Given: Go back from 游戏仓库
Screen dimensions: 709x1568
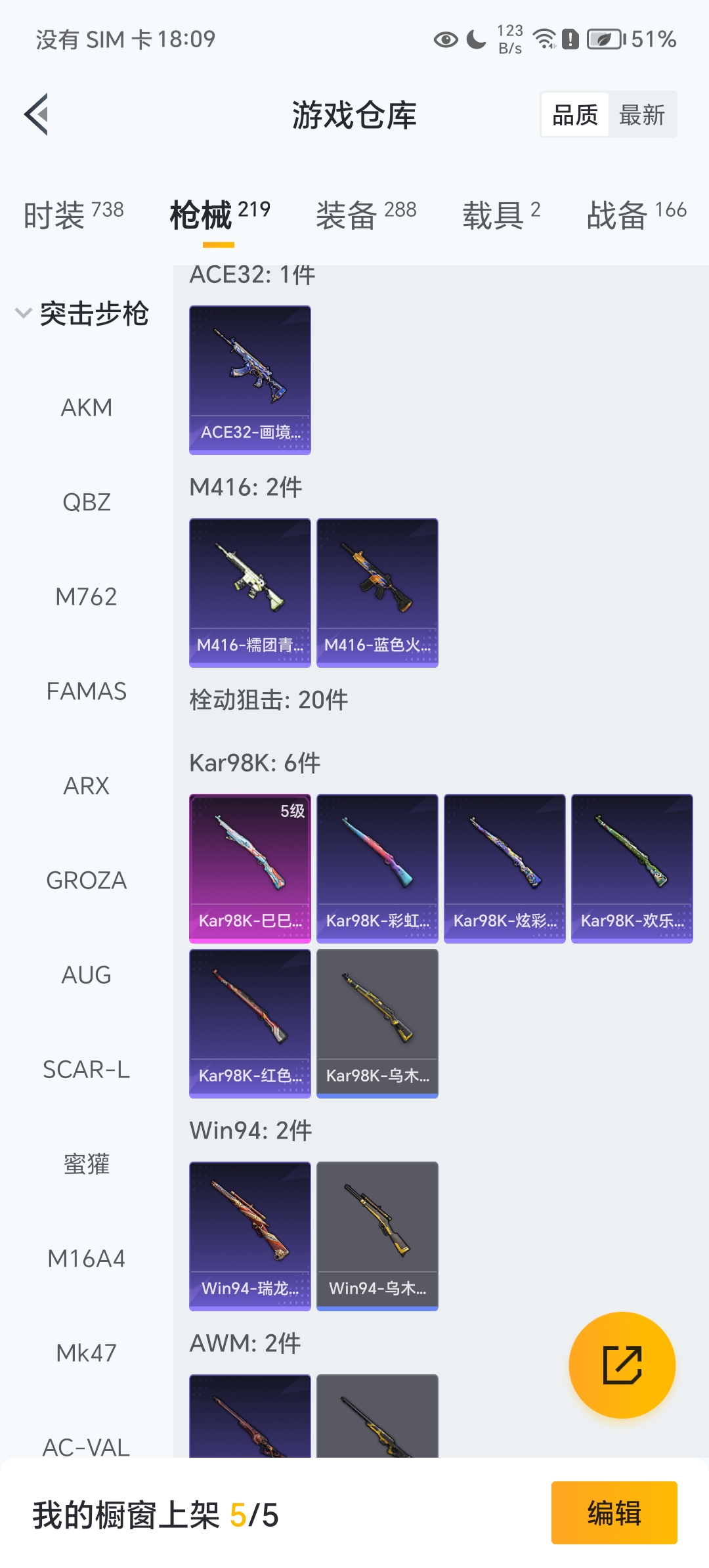Looking at the screenshot, I should (x=37, y=114).
